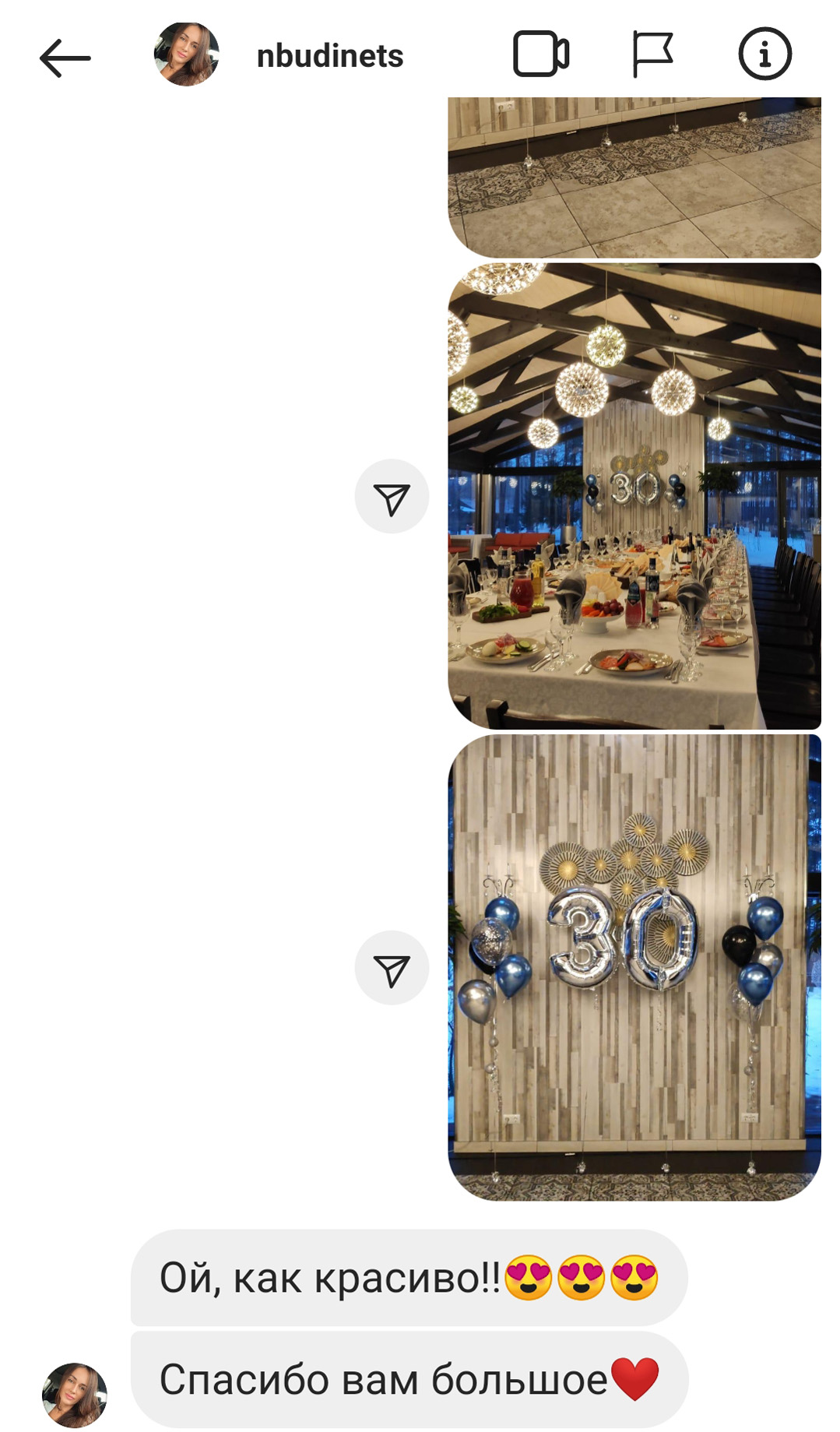
Task: Start a video call with nbudinets
Action: coord(541,54)
